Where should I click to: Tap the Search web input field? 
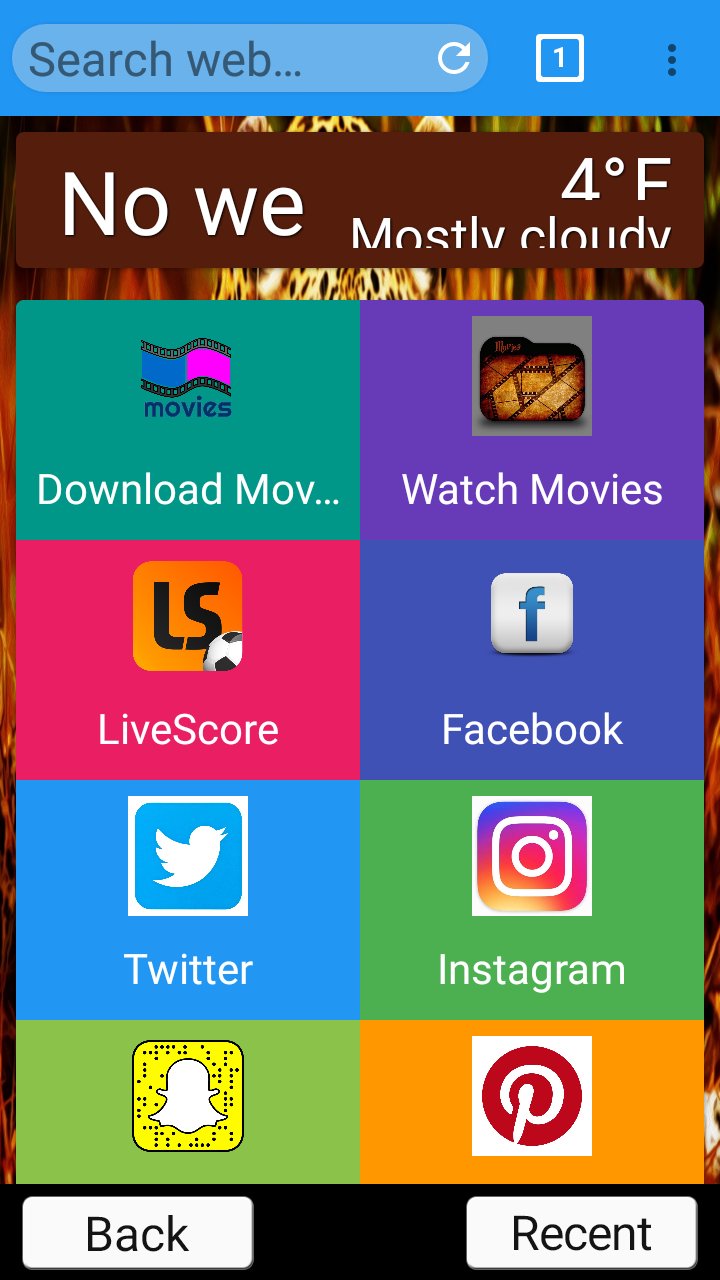click(x=220, y=59)
